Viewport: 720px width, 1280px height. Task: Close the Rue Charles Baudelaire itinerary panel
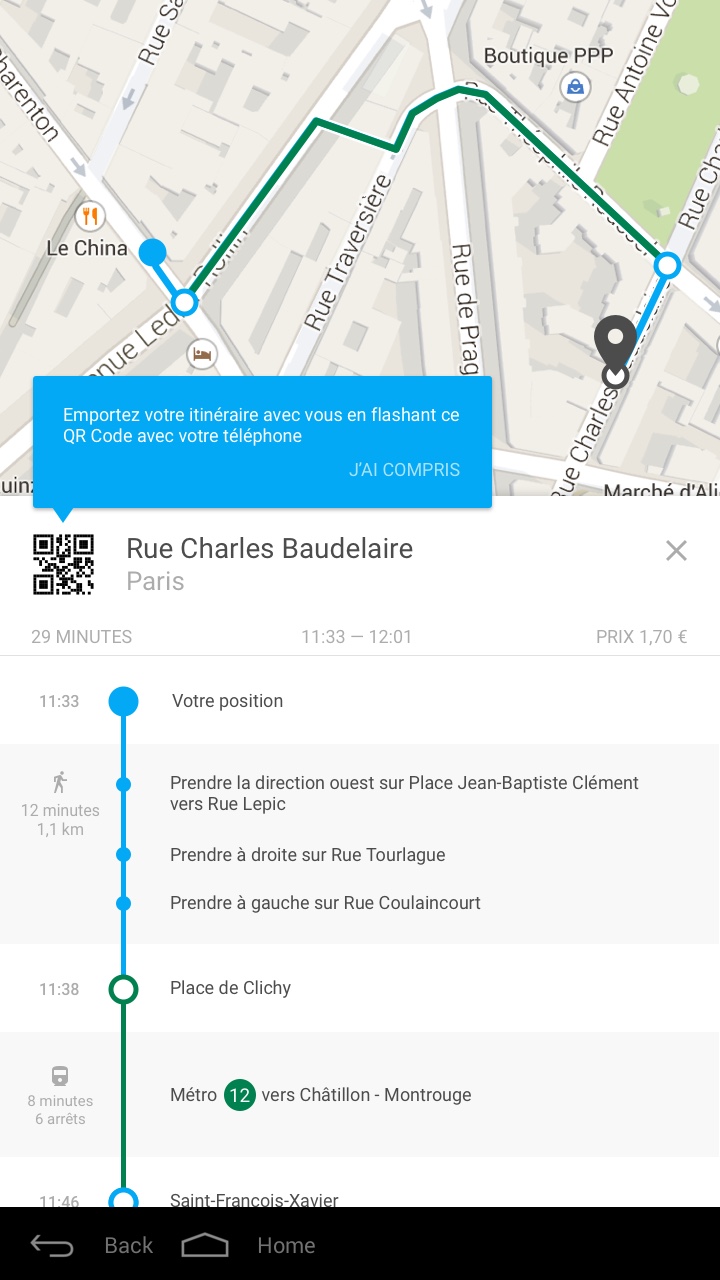tap(677, 550)
